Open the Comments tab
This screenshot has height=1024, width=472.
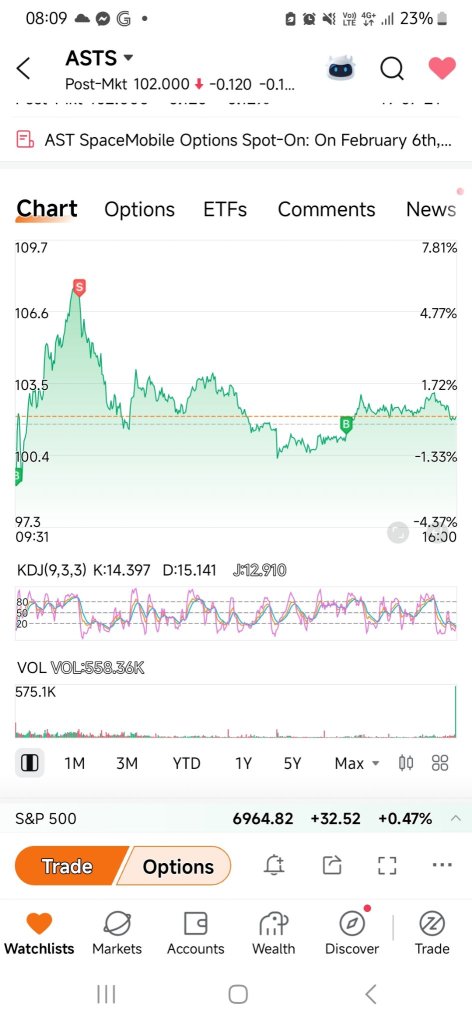point(326,210)
